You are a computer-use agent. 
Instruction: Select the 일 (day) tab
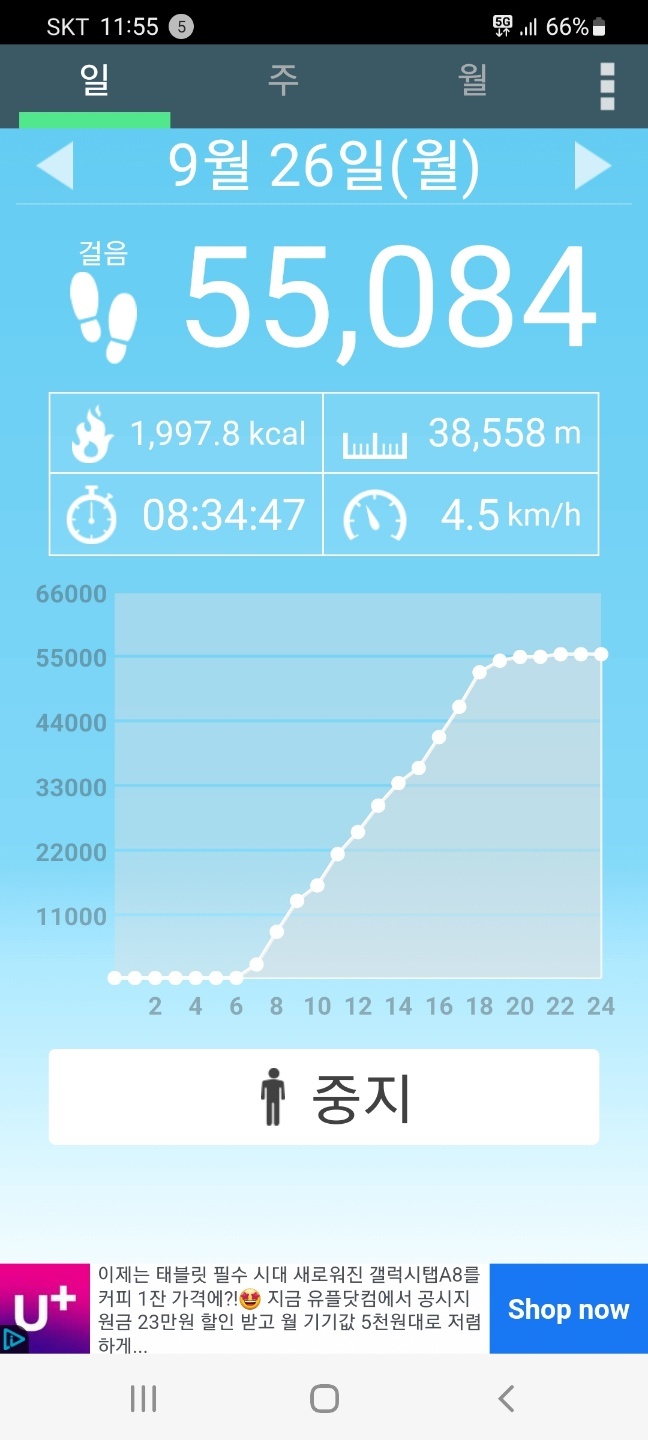pos(95,80)
